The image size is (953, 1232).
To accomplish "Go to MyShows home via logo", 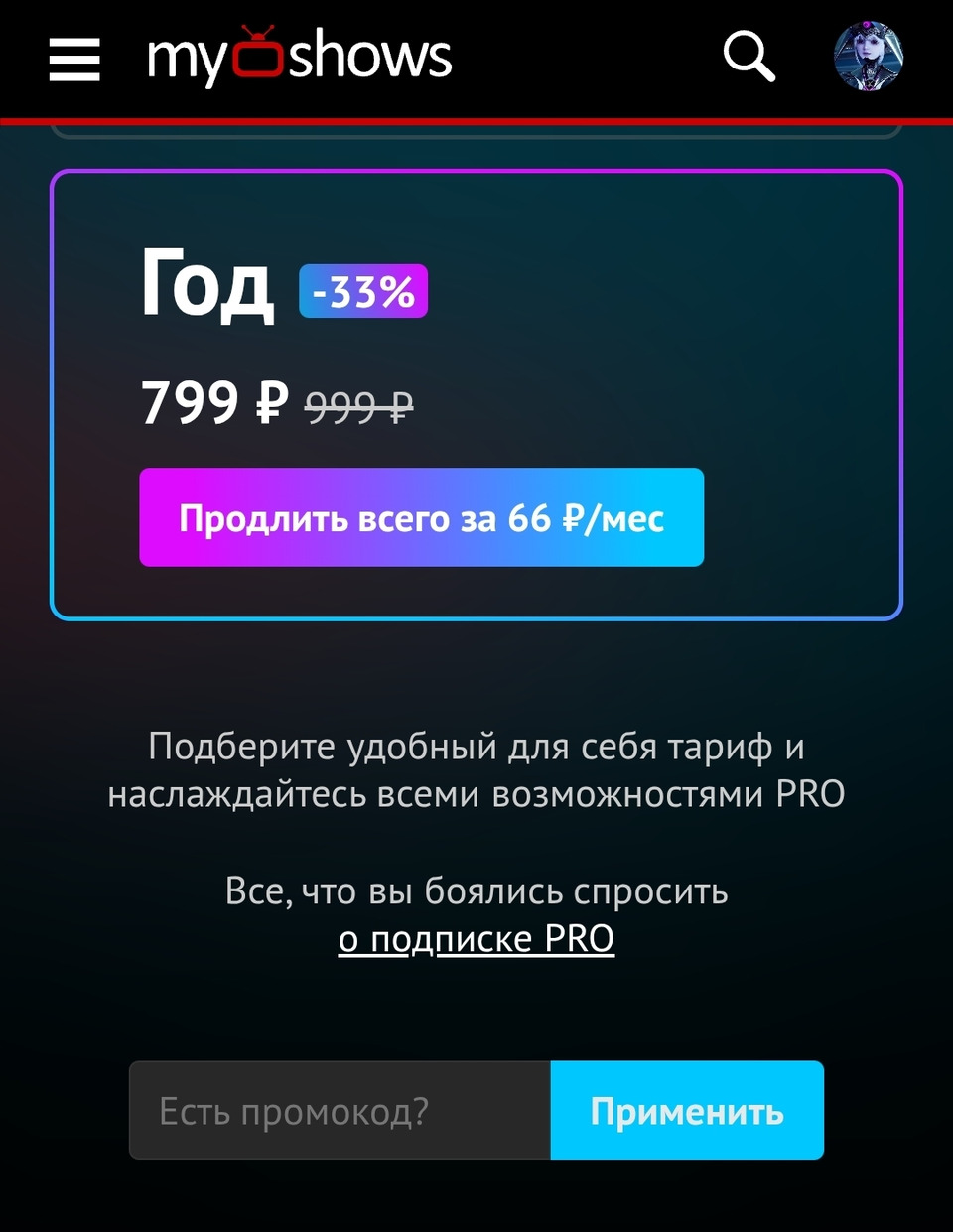I will click(300, 56).
